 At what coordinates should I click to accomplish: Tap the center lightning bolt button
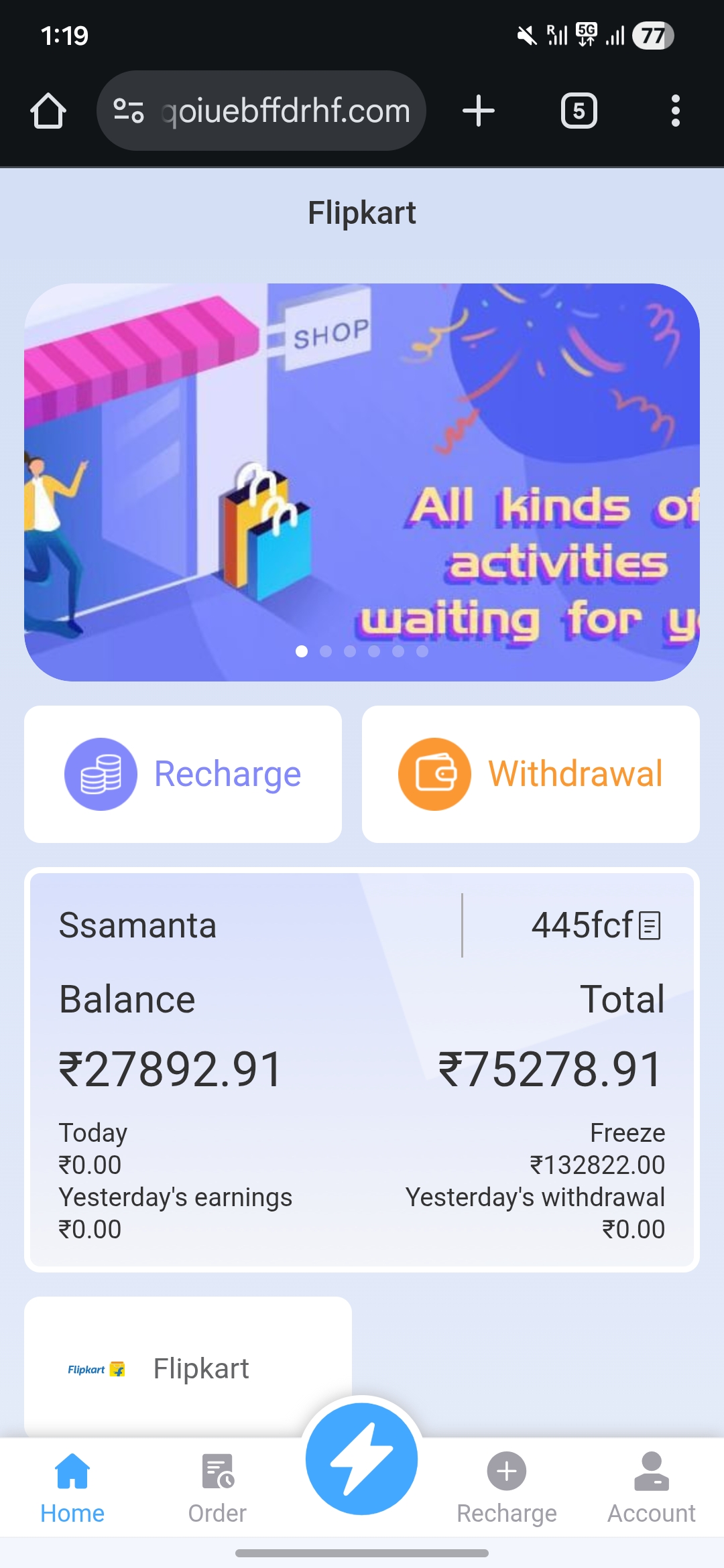[x=362, y=1458]
